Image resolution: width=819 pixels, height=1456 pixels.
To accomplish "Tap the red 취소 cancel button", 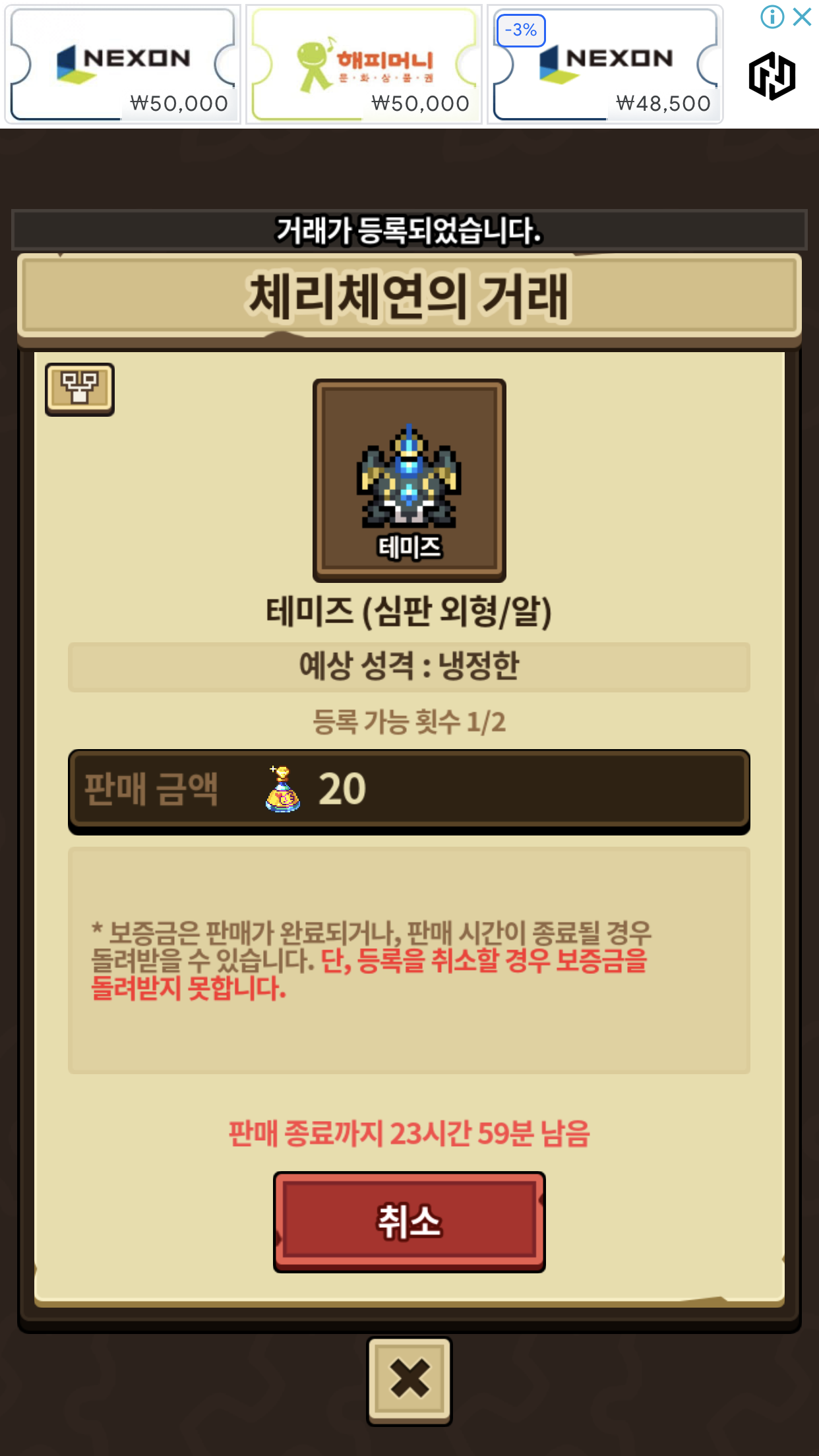I will point(409,1221).
